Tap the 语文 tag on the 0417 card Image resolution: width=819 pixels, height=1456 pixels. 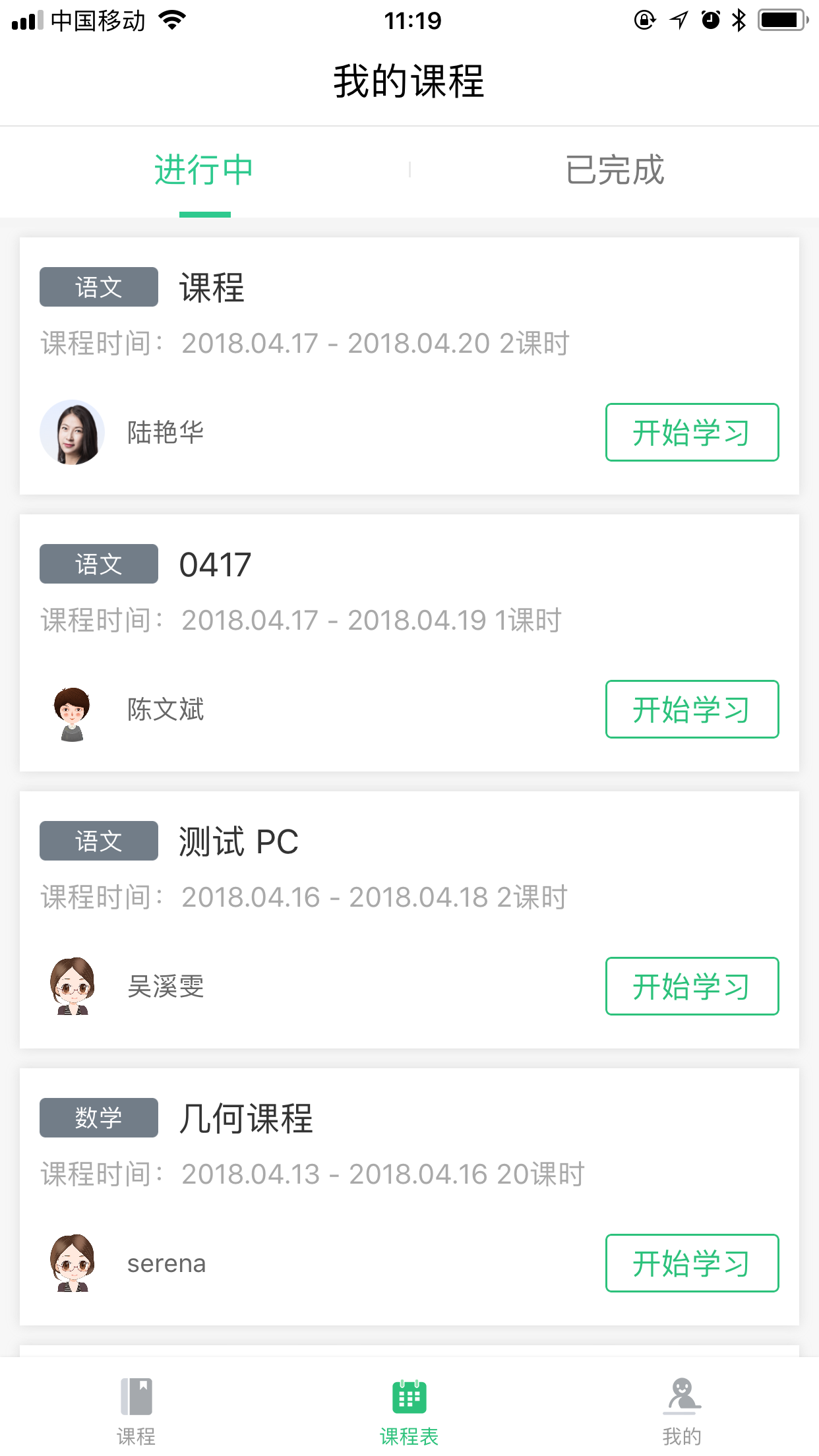click(x=98, y=563)
